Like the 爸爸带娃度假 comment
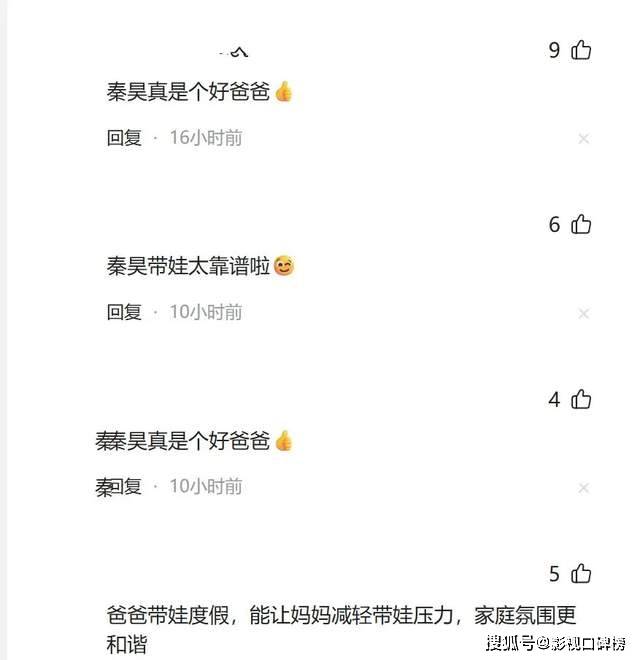This screenshot has width=640, height=660. pos(581,574)
